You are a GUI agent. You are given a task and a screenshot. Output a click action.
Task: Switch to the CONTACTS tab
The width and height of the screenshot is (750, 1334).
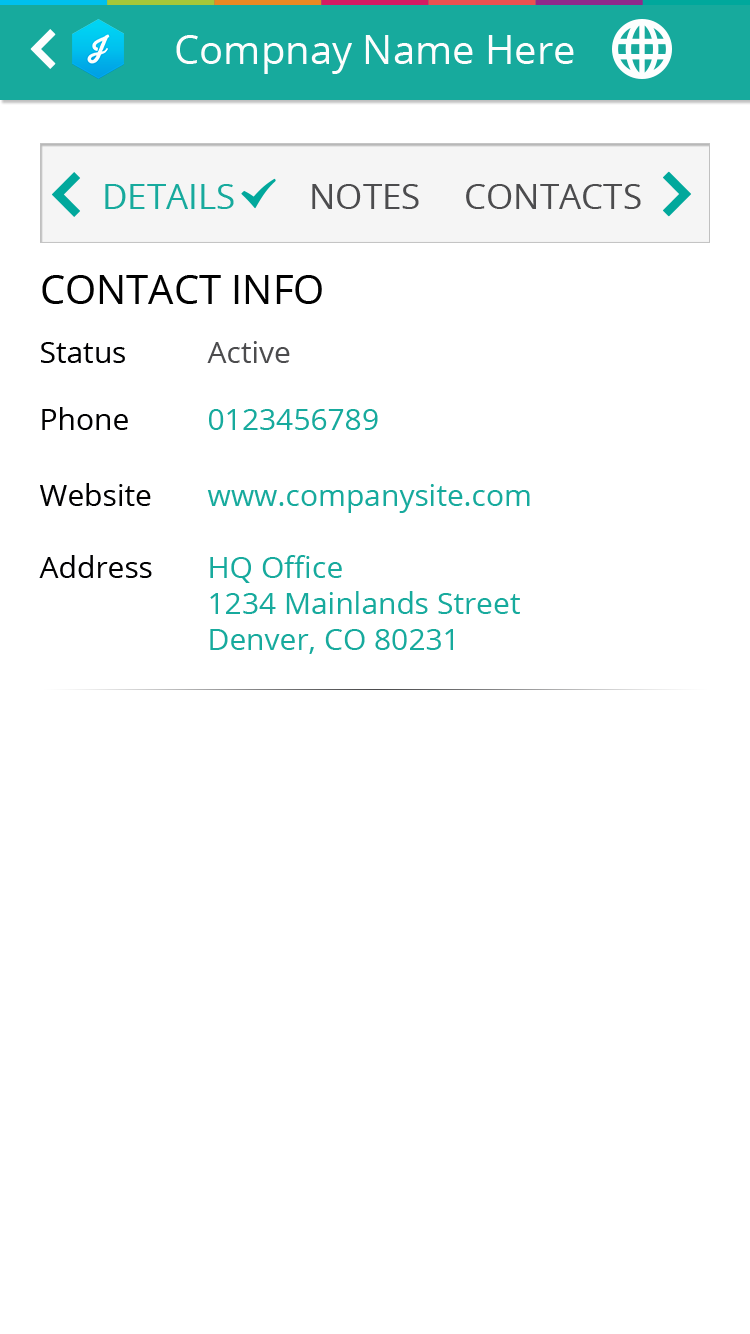pos(553,196)
